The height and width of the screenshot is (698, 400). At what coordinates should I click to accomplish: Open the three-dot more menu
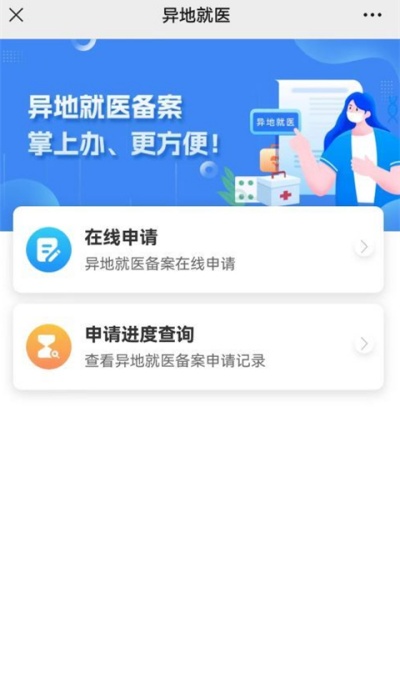(x=372, y=15)
